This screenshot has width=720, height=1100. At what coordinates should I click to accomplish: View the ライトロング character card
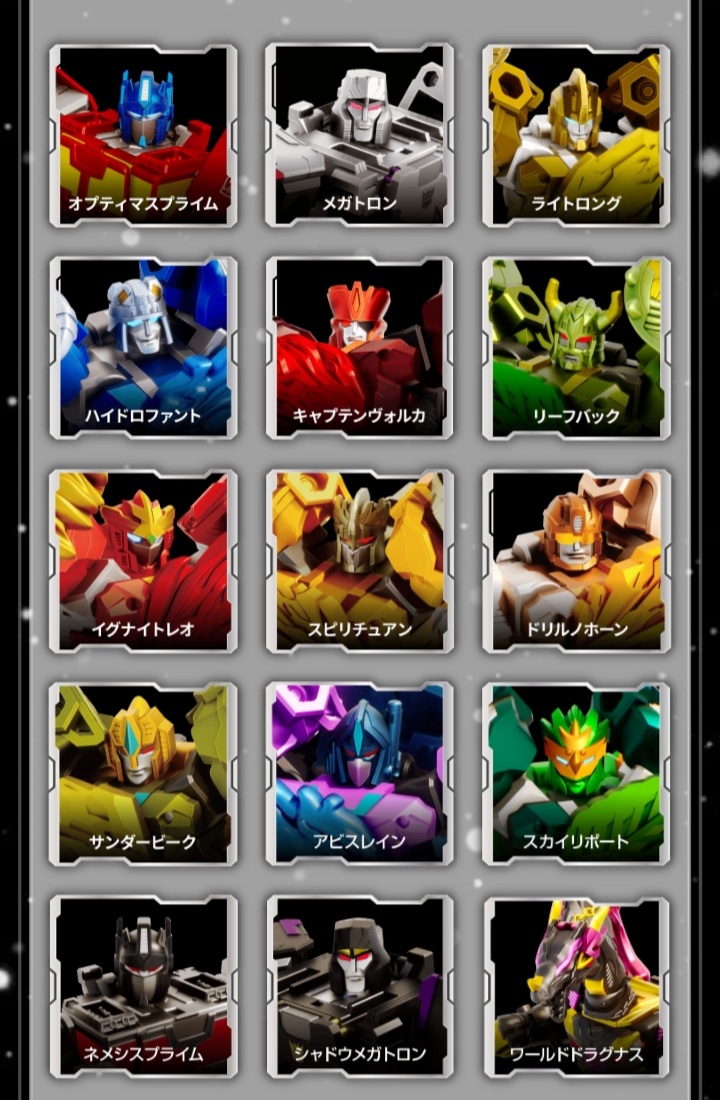[576, 135]
